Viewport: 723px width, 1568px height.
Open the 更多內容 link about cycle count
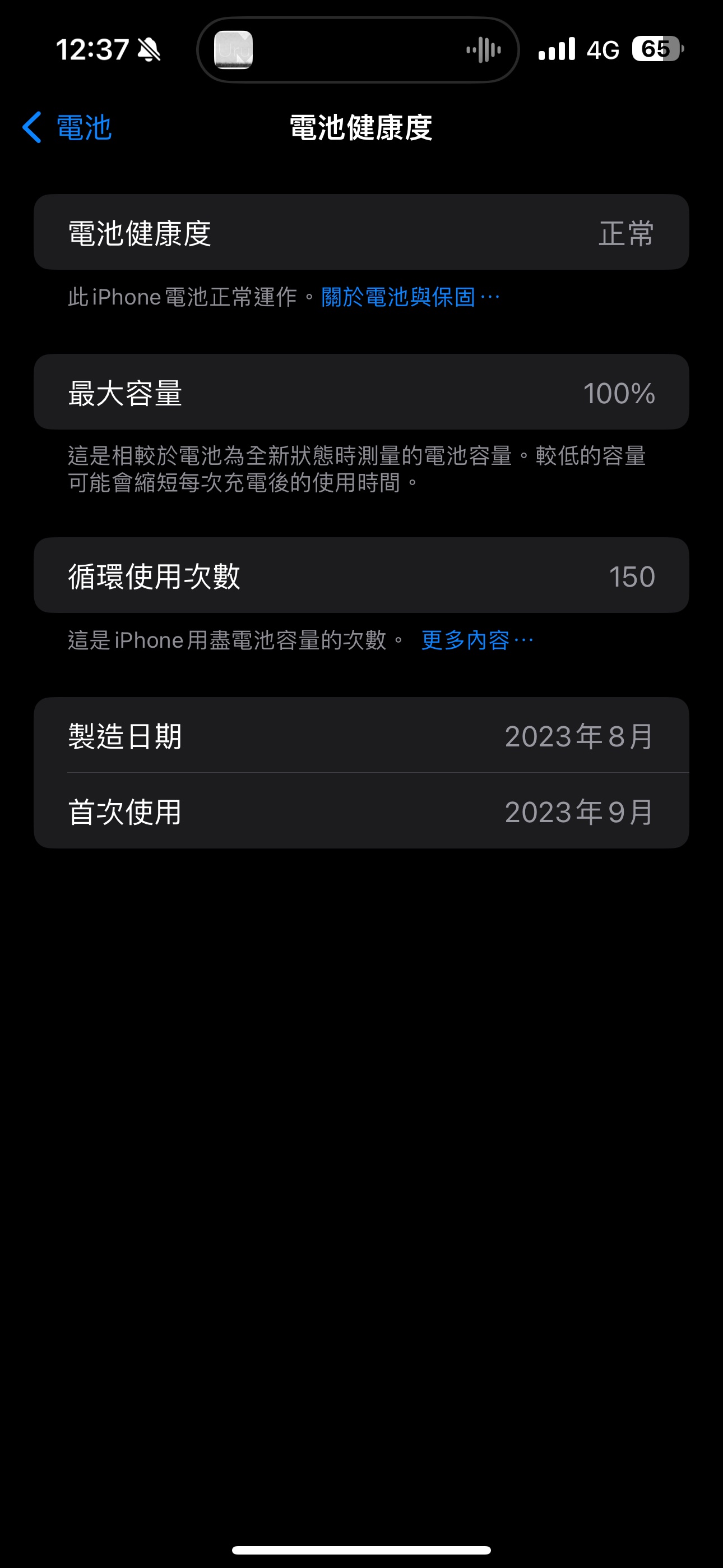tap(476, 640)
